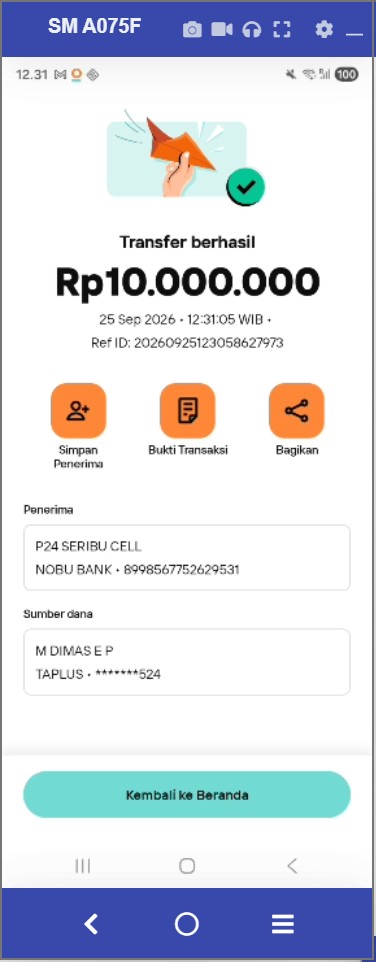Screen dimensions: 376x962
Task: Go to home via bottom circle button
Action: tap(187, 923)
